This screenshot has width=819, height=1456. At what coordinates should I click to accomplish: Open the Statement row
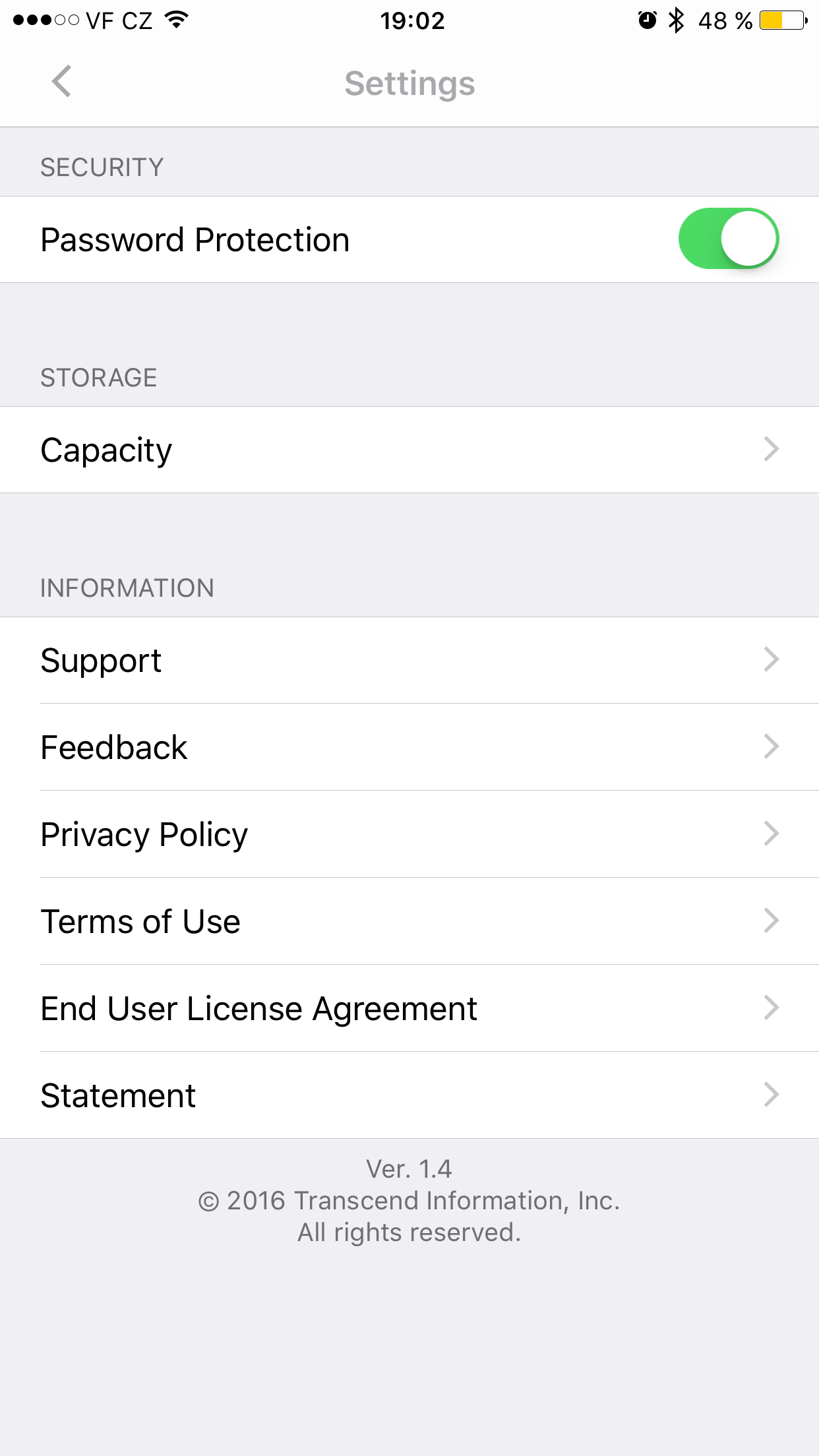[x=409, y=1095]
